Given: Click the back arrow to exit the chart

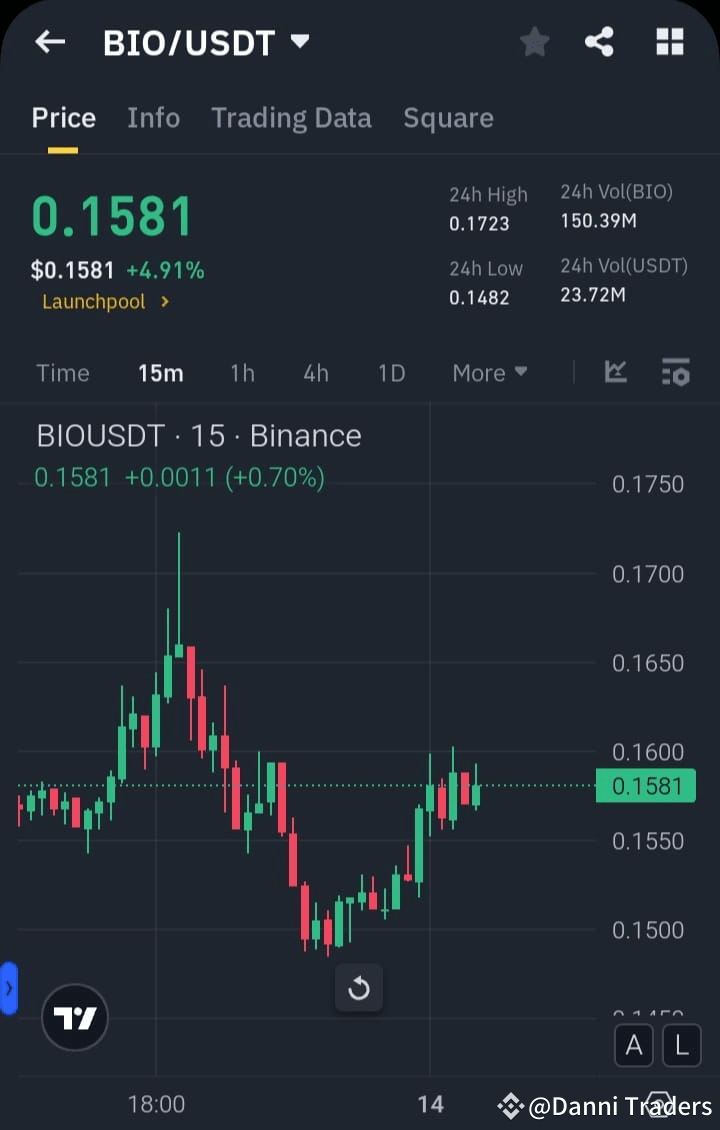Looking at the screenshot, I should point(50,42).
